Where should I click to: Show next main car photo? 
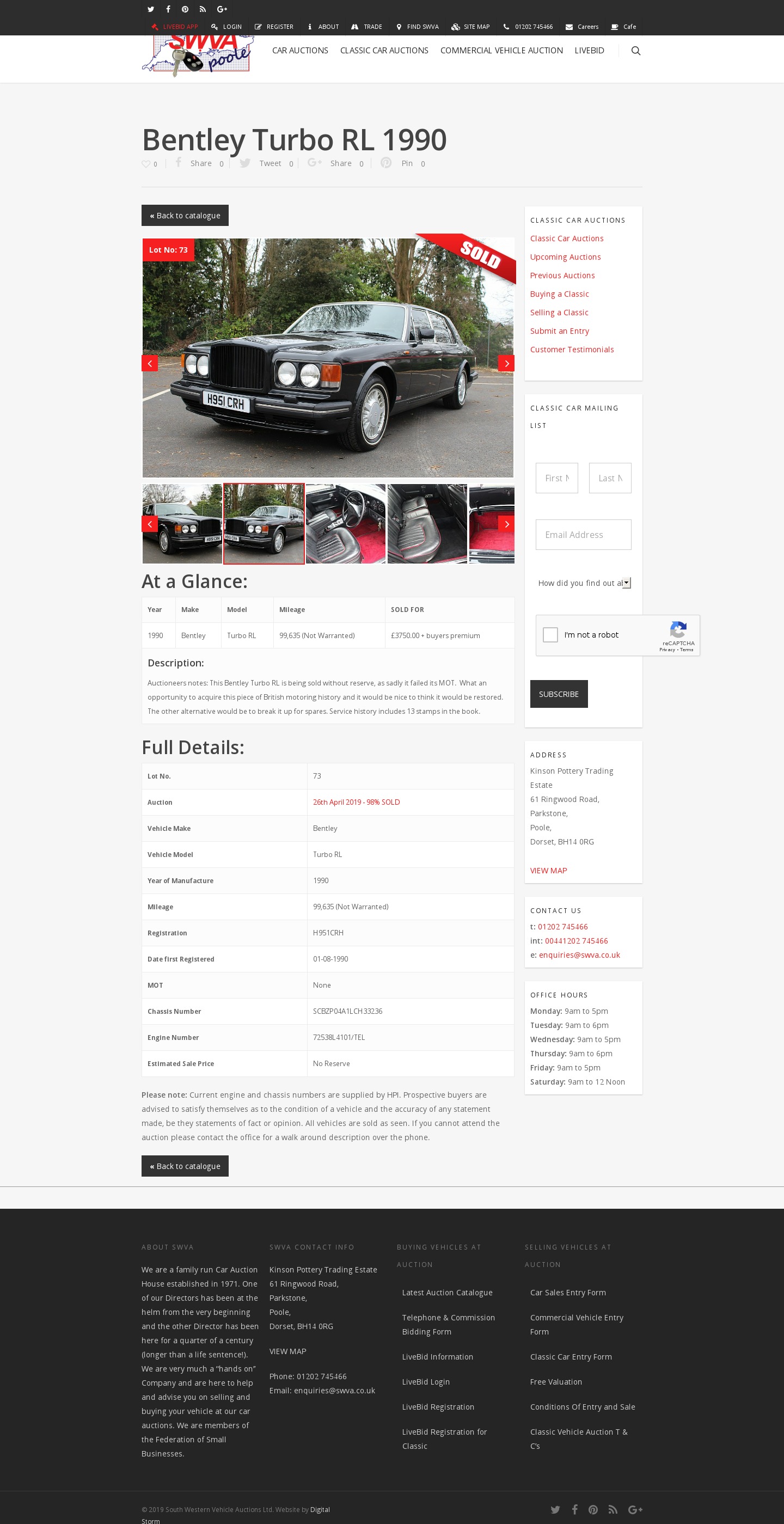pos(506,363)
